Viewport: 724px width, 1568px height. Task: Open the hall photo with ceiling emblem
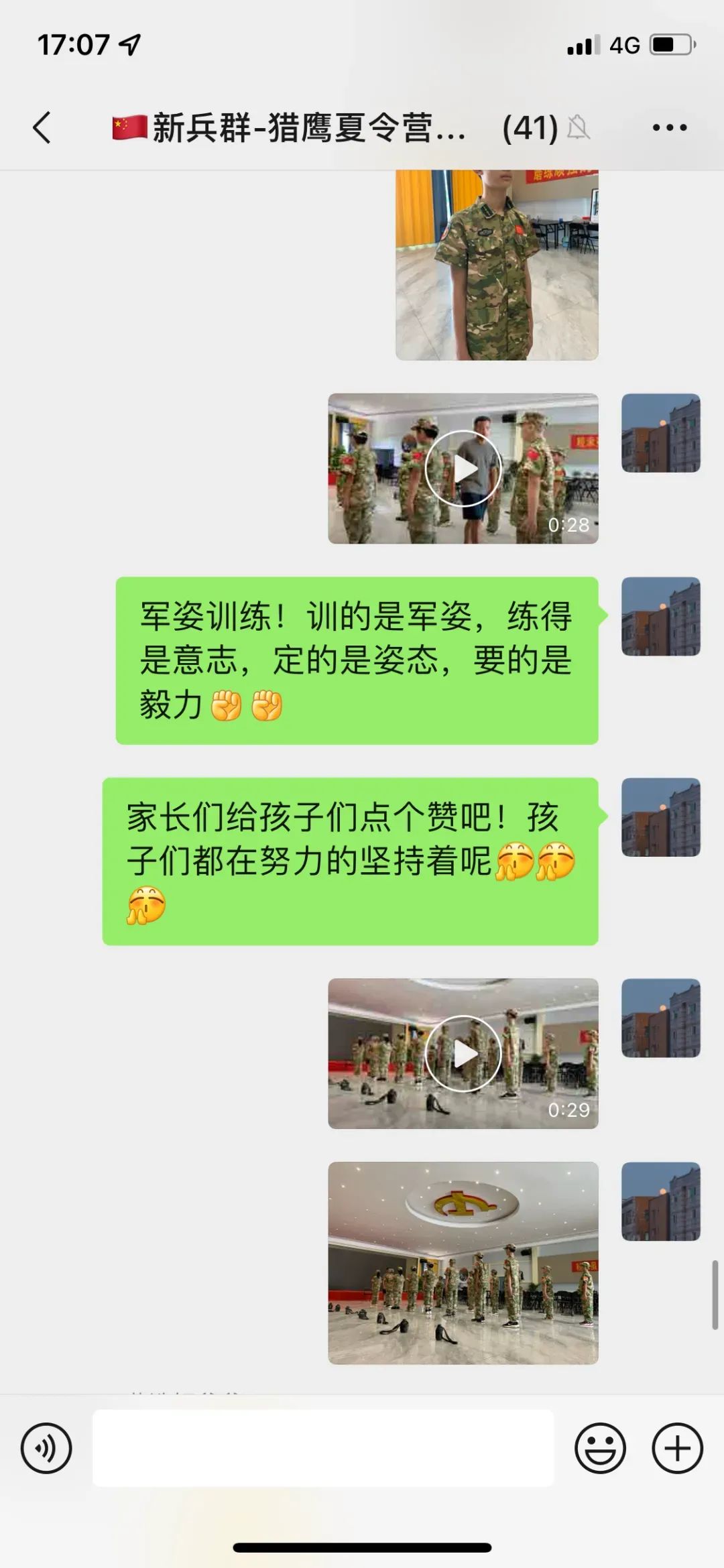[x=463, y=1263]
